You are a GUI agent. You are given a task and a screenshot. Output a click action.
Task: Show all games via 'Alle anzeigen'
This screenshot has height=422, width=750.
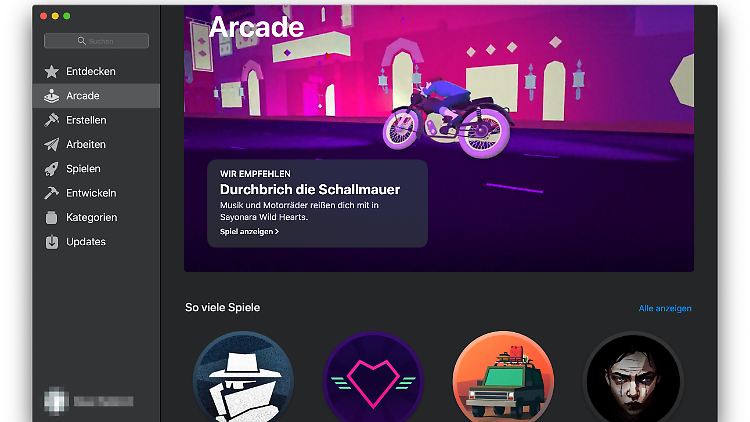tap(665, 308)
